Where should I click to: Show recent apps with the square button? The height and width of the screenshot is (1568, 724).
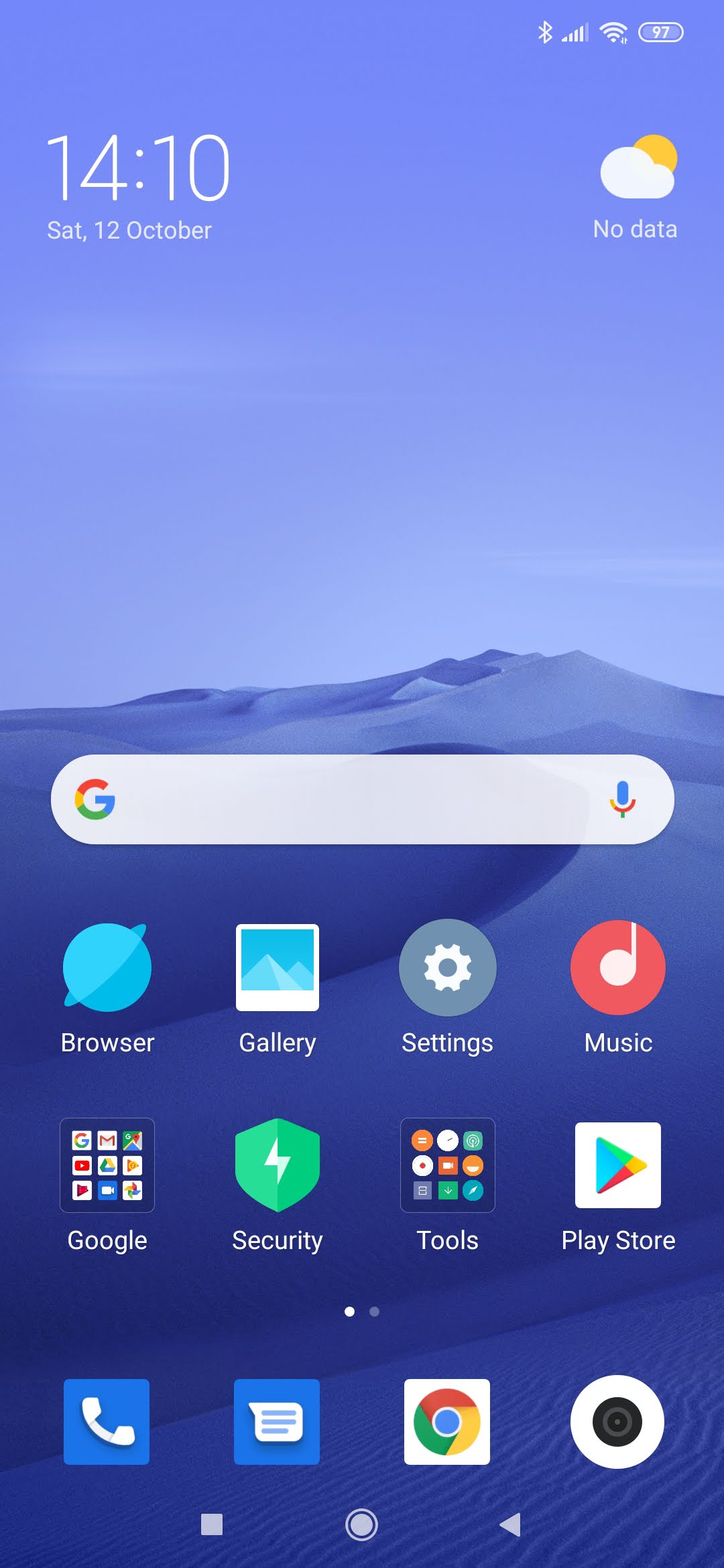(x=212, y=1524)
